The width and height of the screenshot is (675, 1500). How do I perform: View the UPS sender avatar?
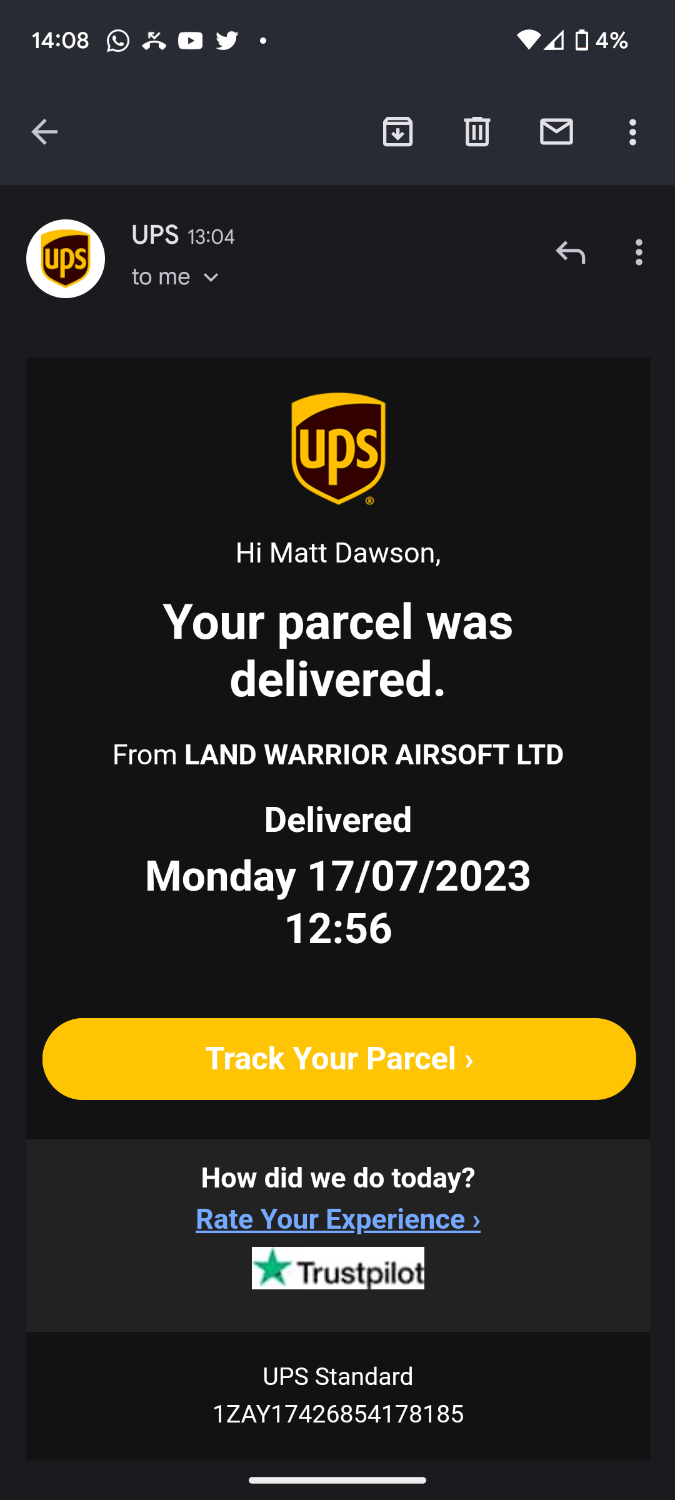(x=65, y=259)
